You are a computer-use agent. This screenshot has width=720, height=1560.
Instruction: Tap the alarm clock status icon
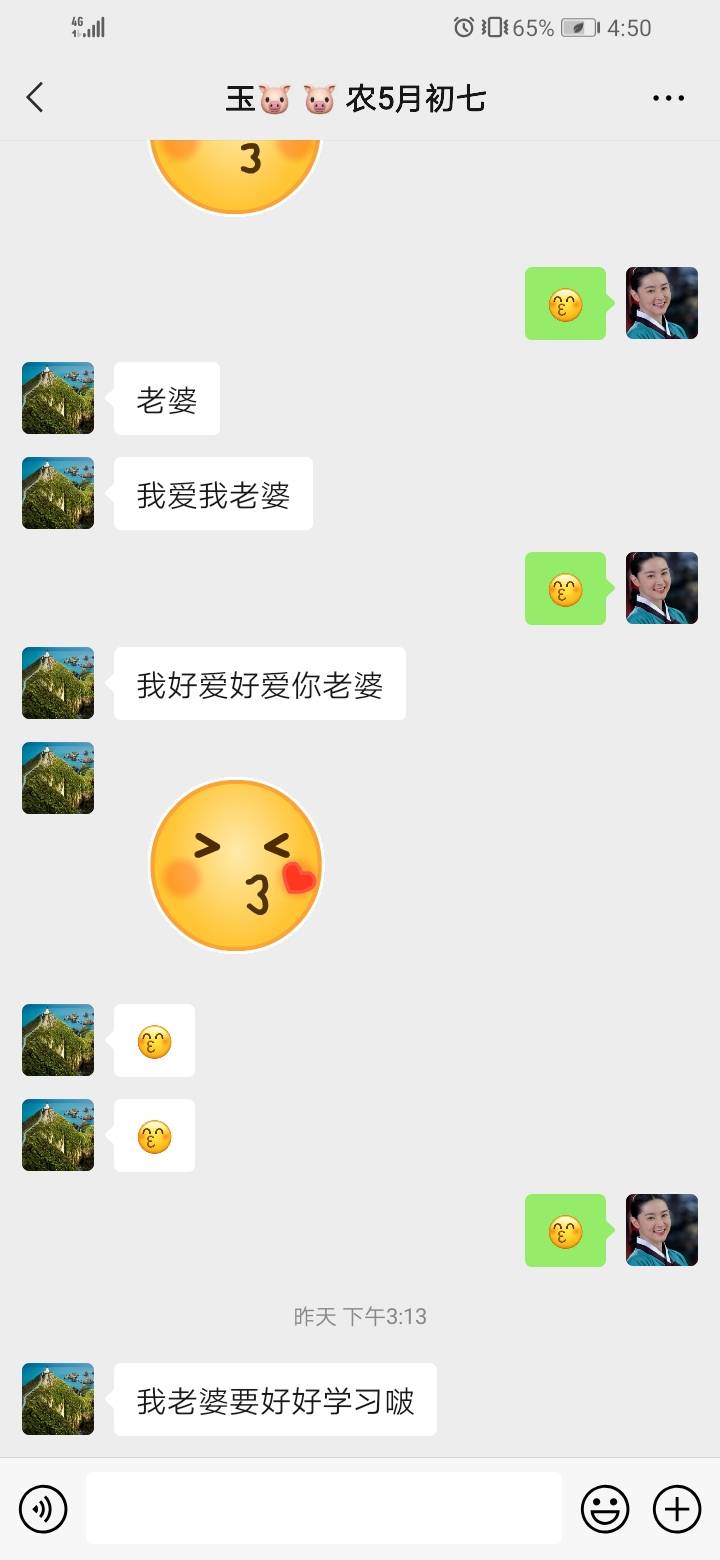coord(461,27)
